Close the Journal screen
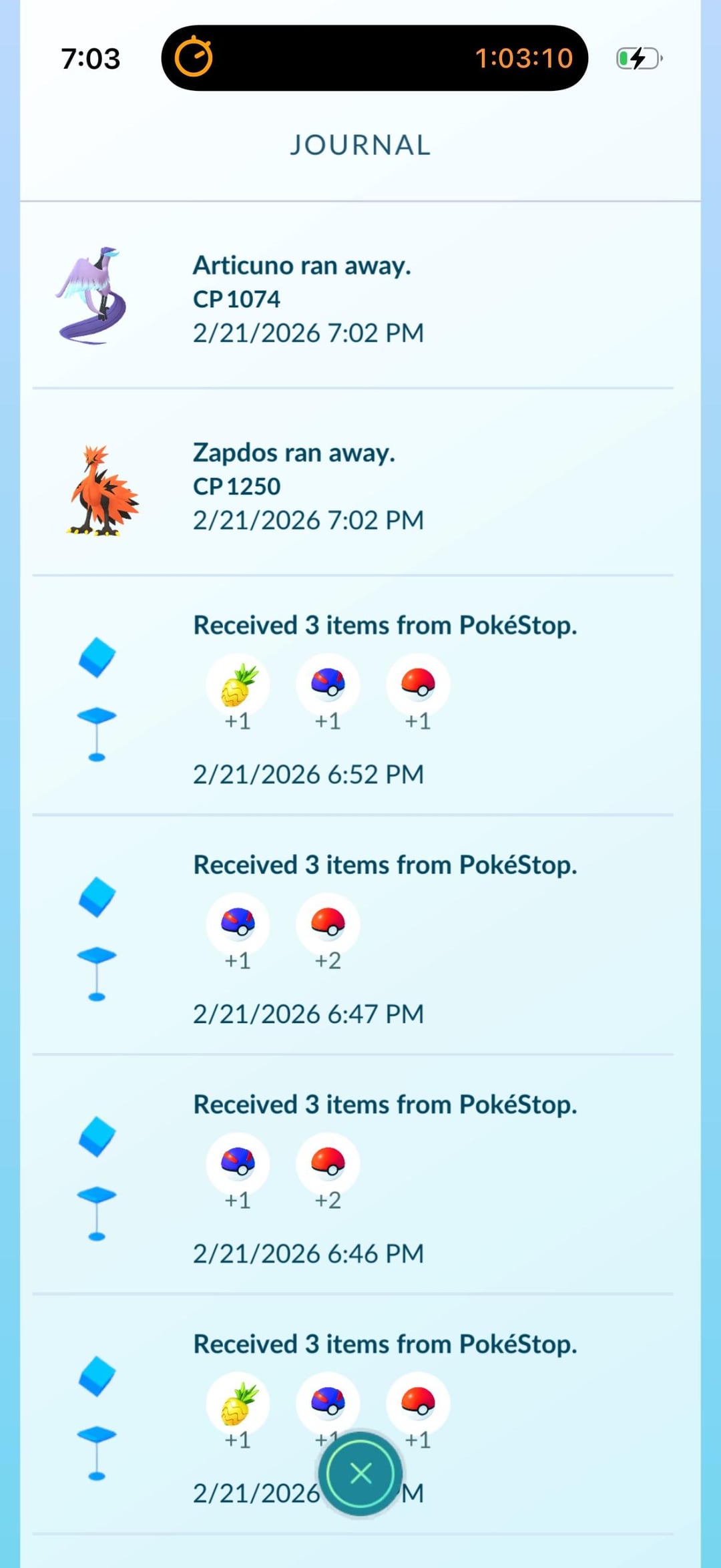This screenshot has width=721, height=1568. [x=360, y=1473]
